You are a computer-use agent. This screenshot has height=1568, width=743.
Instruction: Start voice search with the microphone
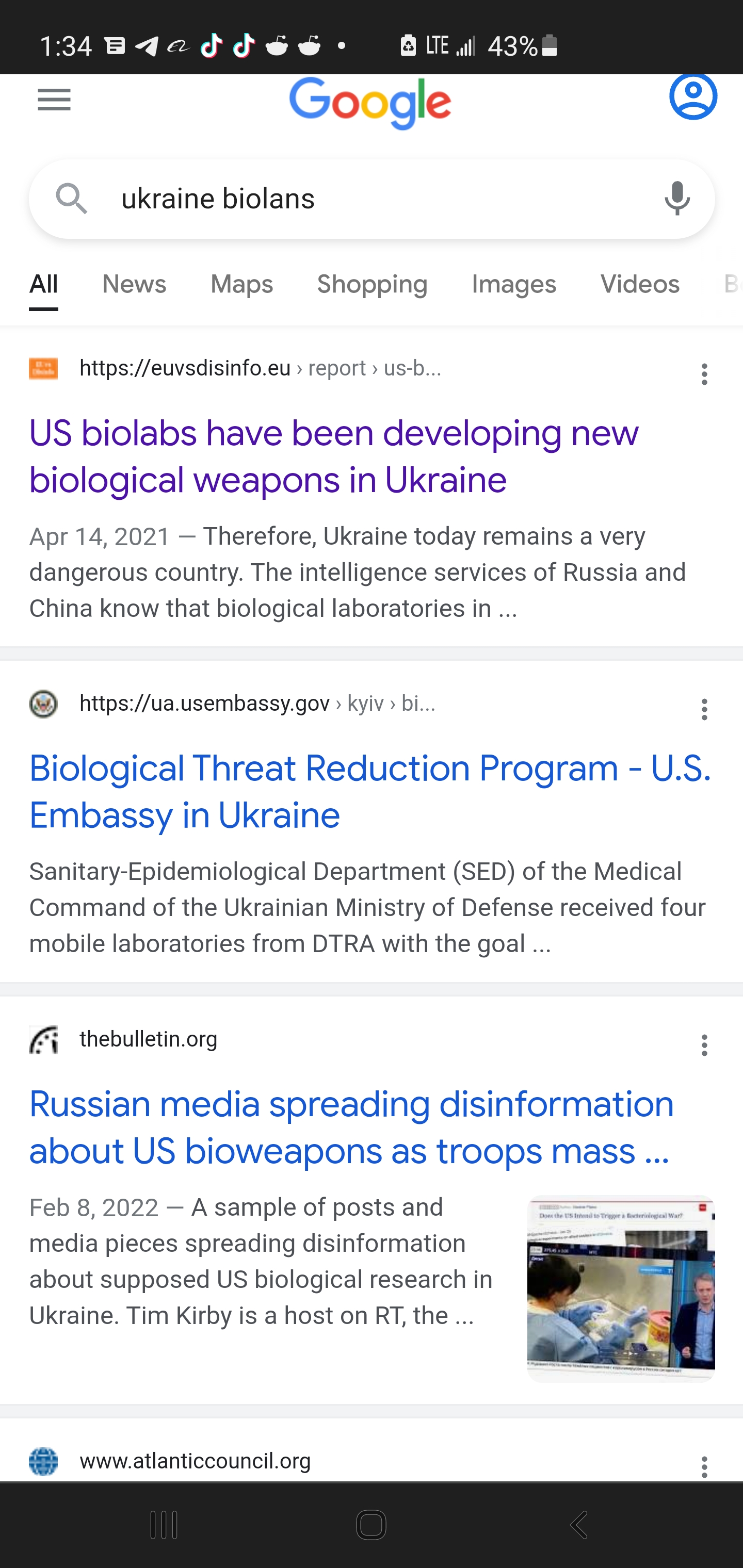coord(677,199)
